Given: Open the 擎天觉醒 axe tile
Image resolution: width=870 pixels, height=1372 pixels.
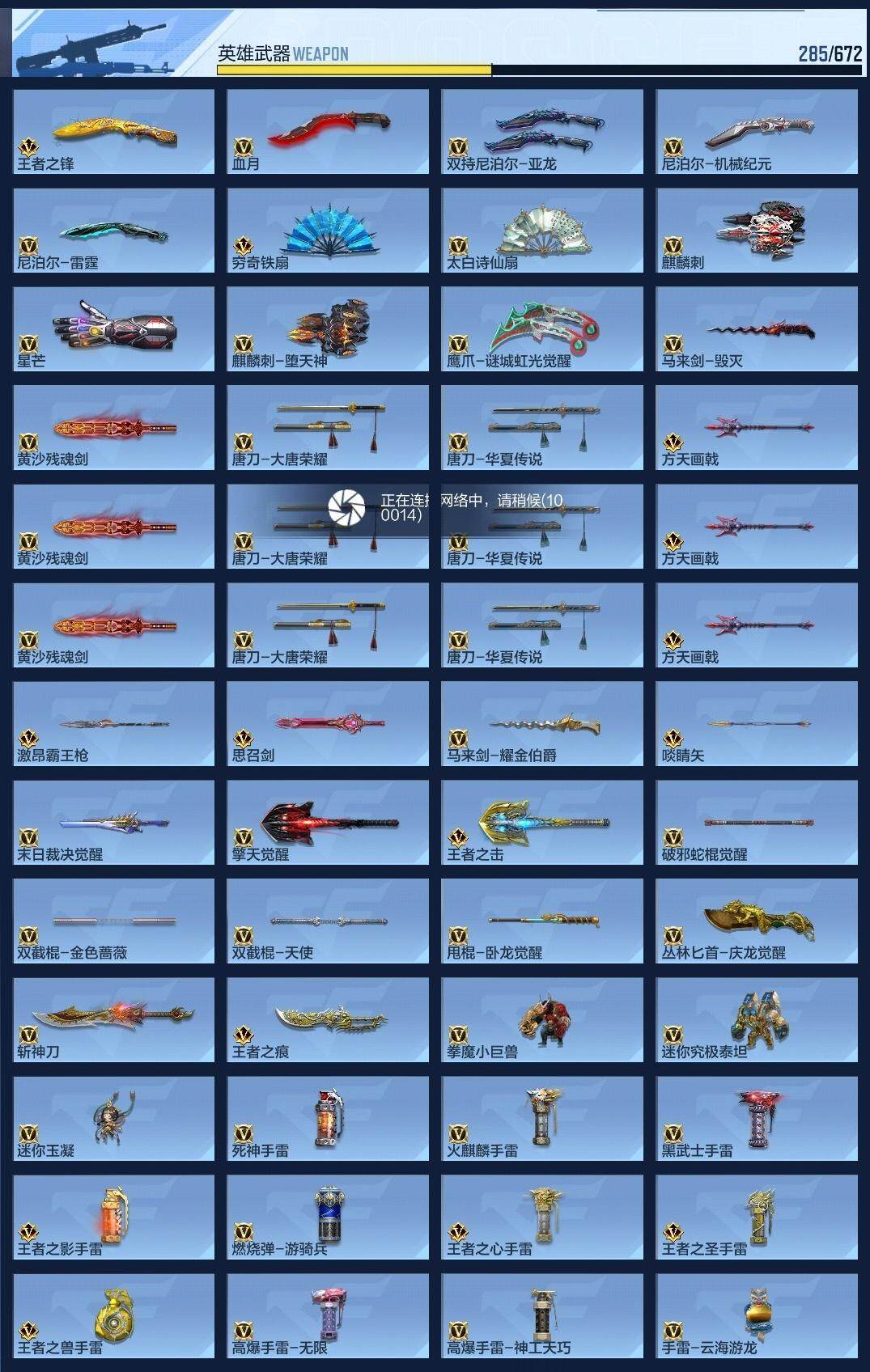Looking at the screenshot, I should [x=328, y=823].
